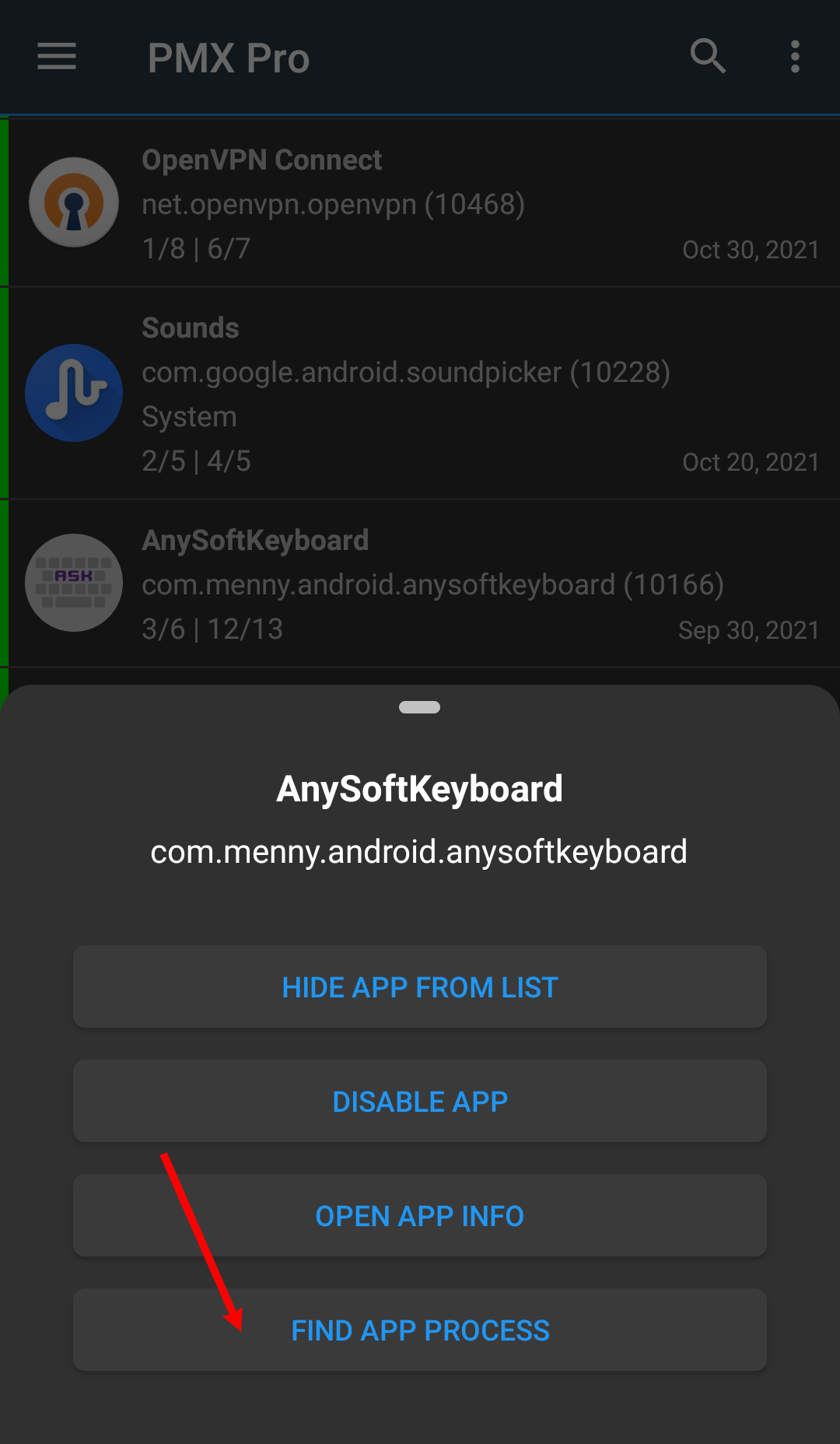Select the Sounds app icon
The height and width of the screenshot is (1444, 840).
[74, 393]
